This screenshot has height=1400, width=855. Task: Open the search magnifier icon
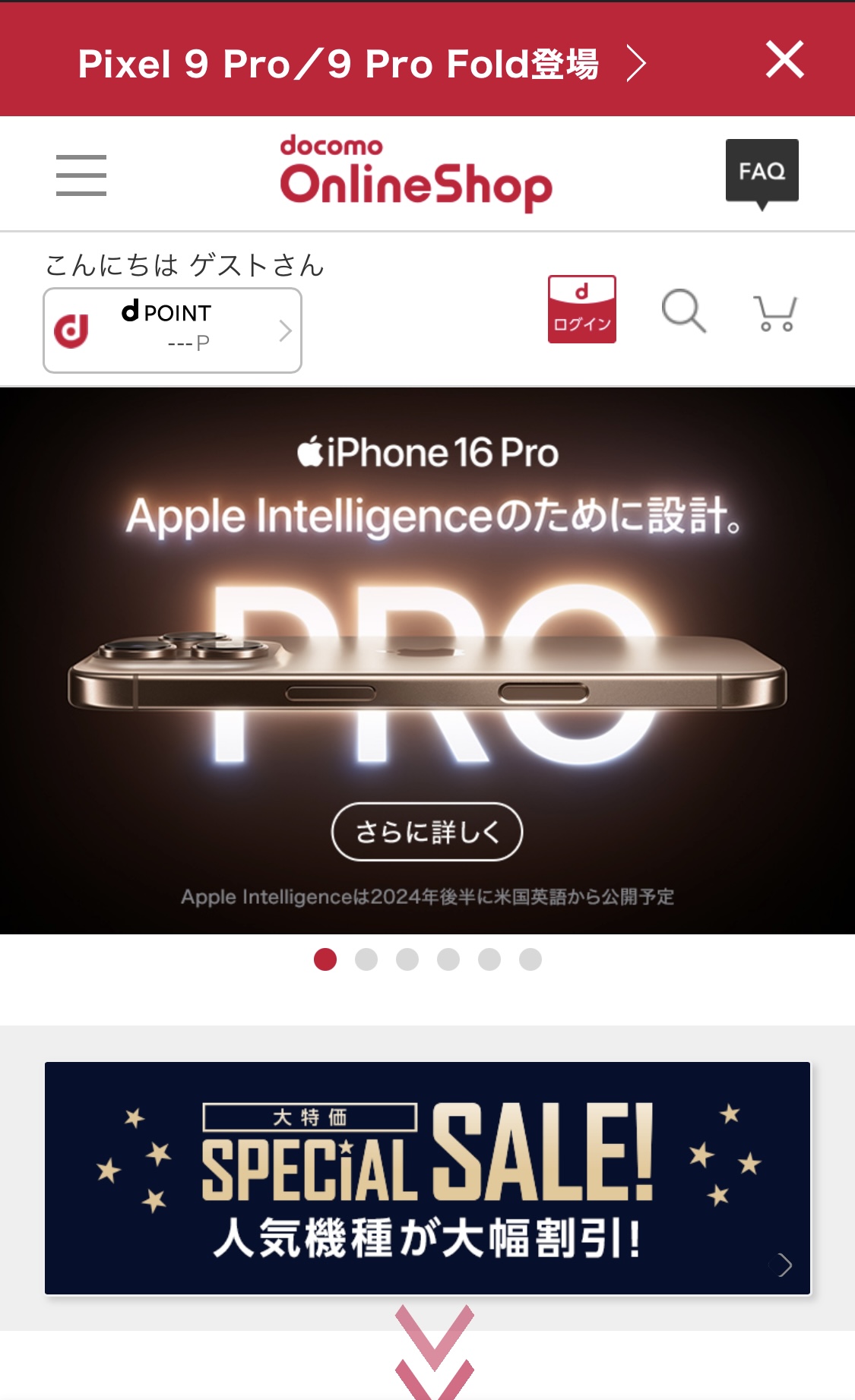(684, 311)
